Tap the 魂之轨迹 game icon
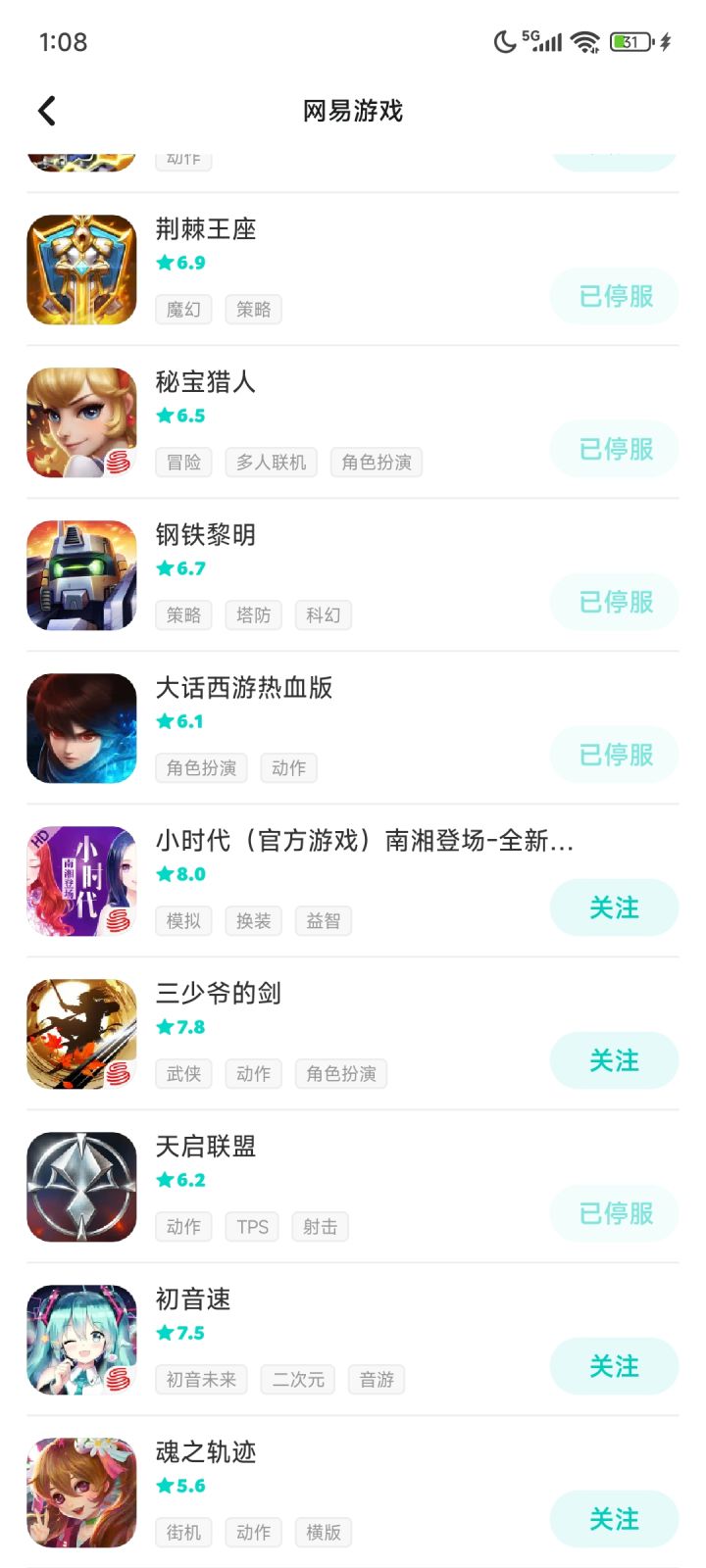The height and width of the screenshot is (1568, 706). 81,1493
